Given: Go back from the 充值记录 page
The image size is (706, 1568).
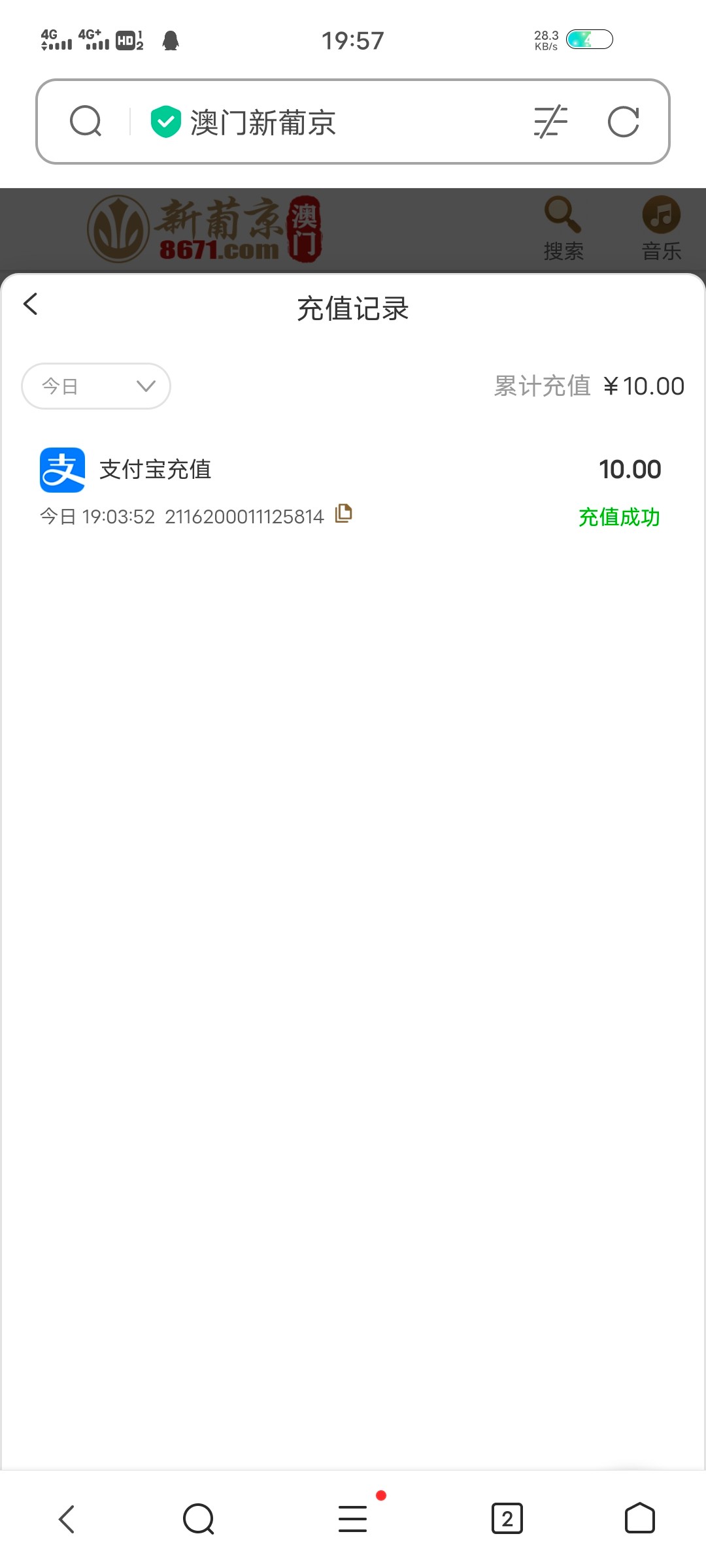Looking at the screenshot, I should (31, 304).
